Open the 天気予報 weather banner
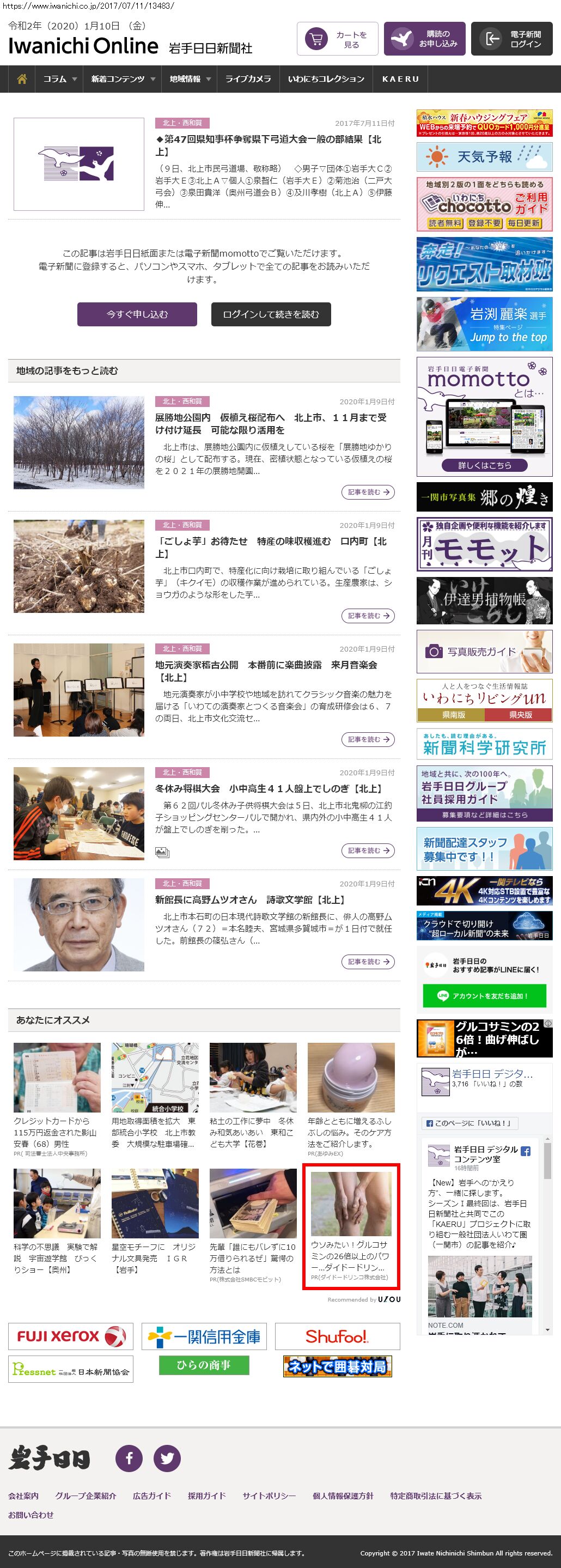The width and height of the screenshot is (561, 1568). (x=484, y=156)
